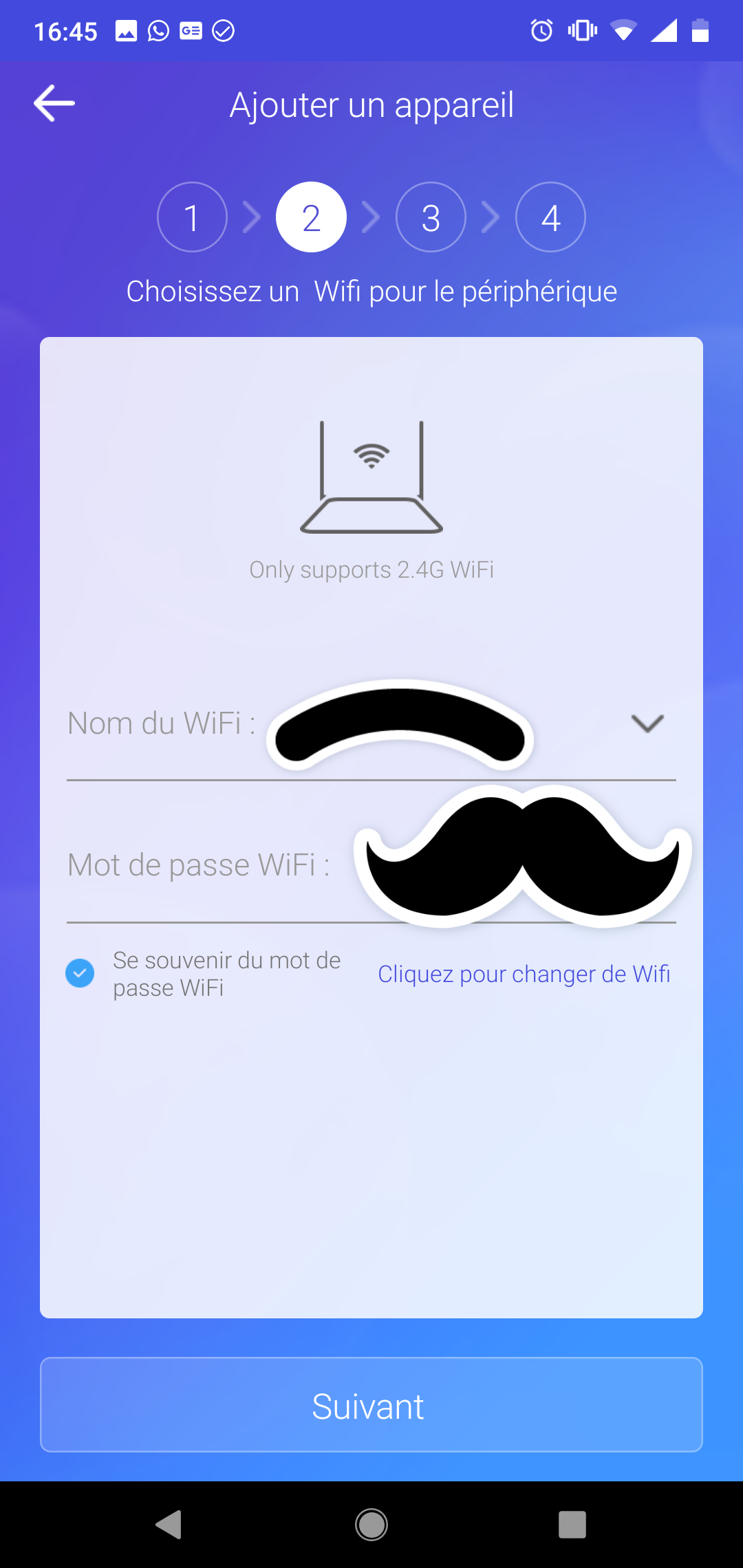The height and width of the screenshot is (1568, 743).
Task: Expand the WiFi name dropdown
Action: click(x=647, y=723)
